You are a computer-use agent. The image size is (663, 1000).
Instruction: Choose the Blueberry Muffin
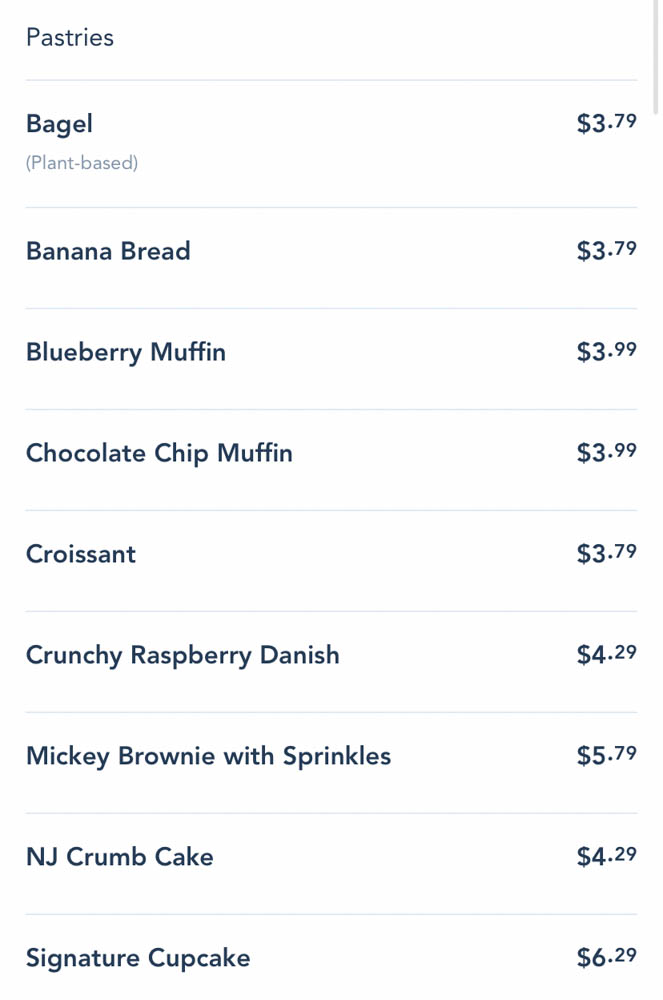tap(126, 352)
